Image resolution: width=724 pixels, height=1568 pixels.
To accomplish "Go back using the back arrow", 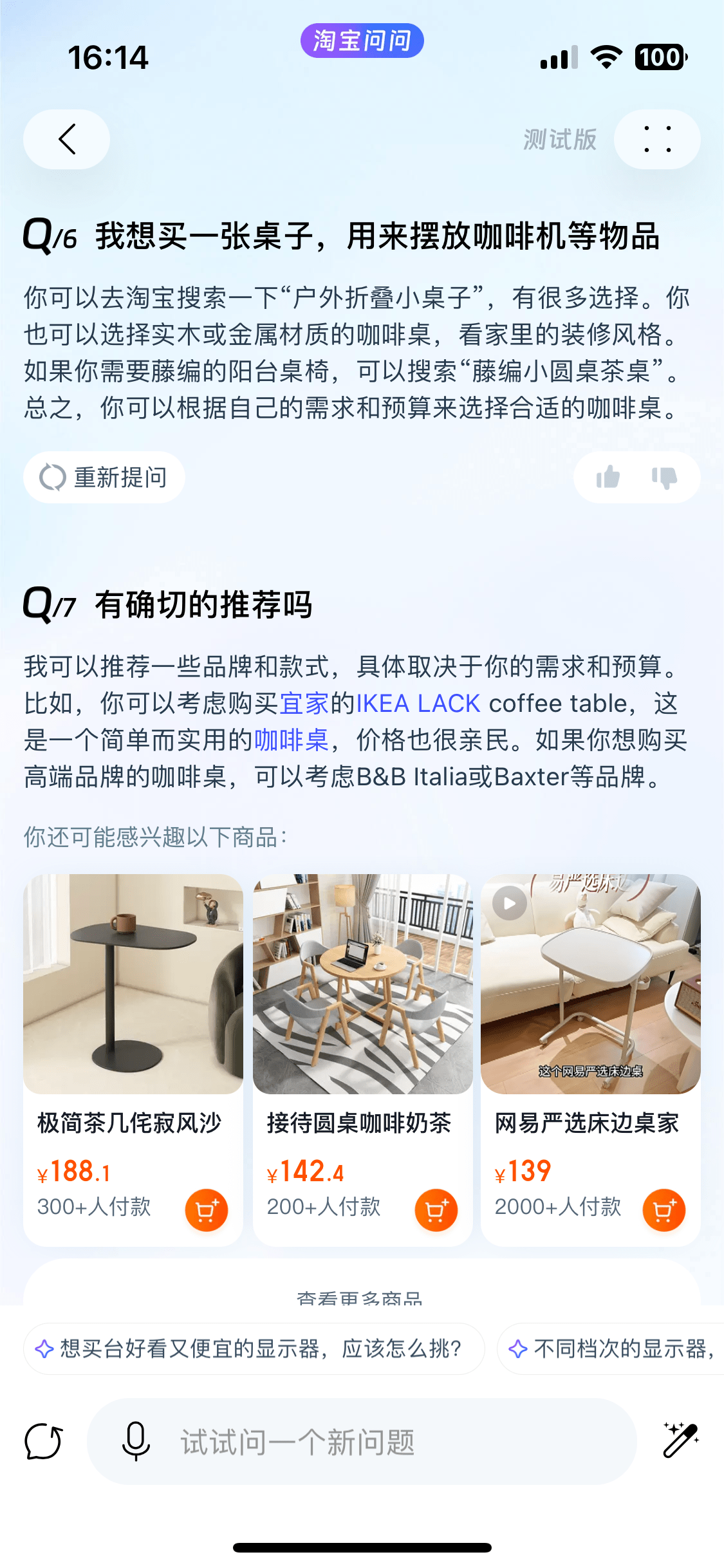I will tap(67, 139).
